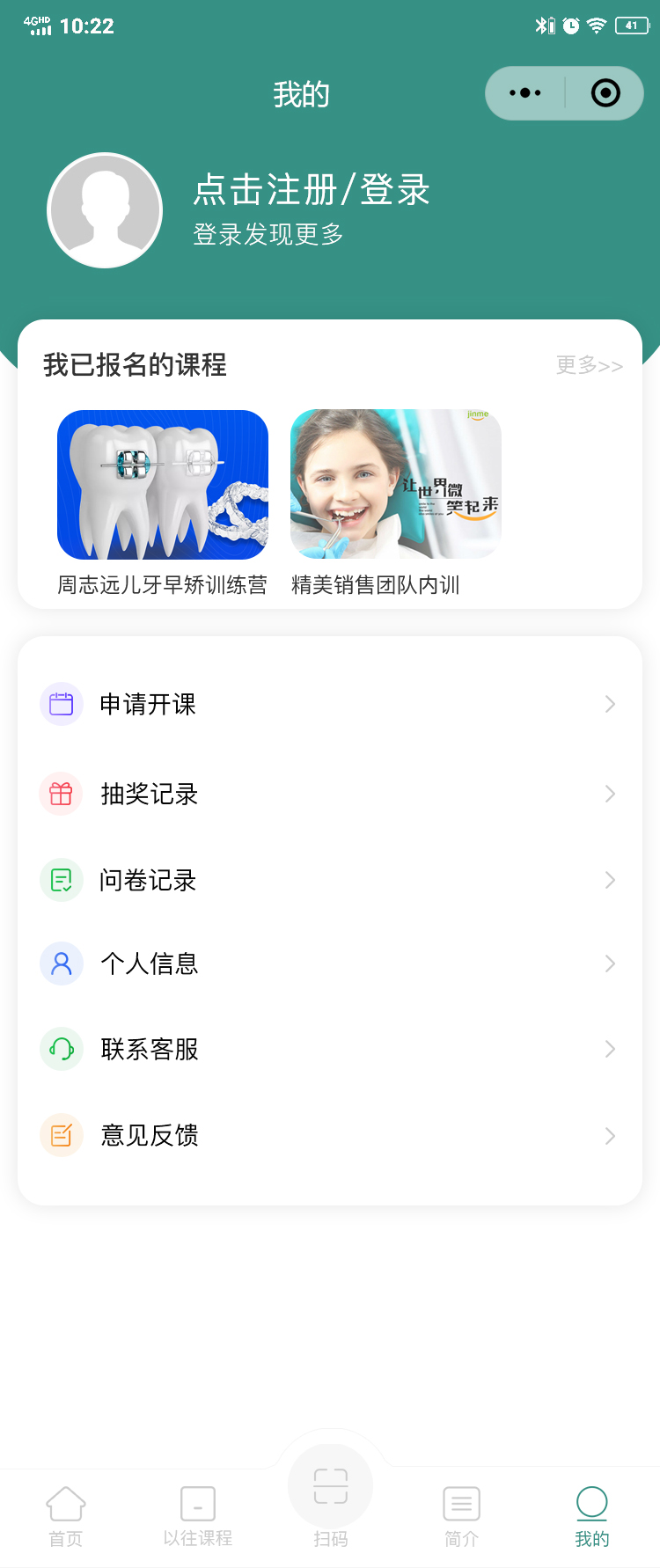Contact support via 联系客服
This screenshot has height=1568, width=660.
click(x=329, y=1049)
